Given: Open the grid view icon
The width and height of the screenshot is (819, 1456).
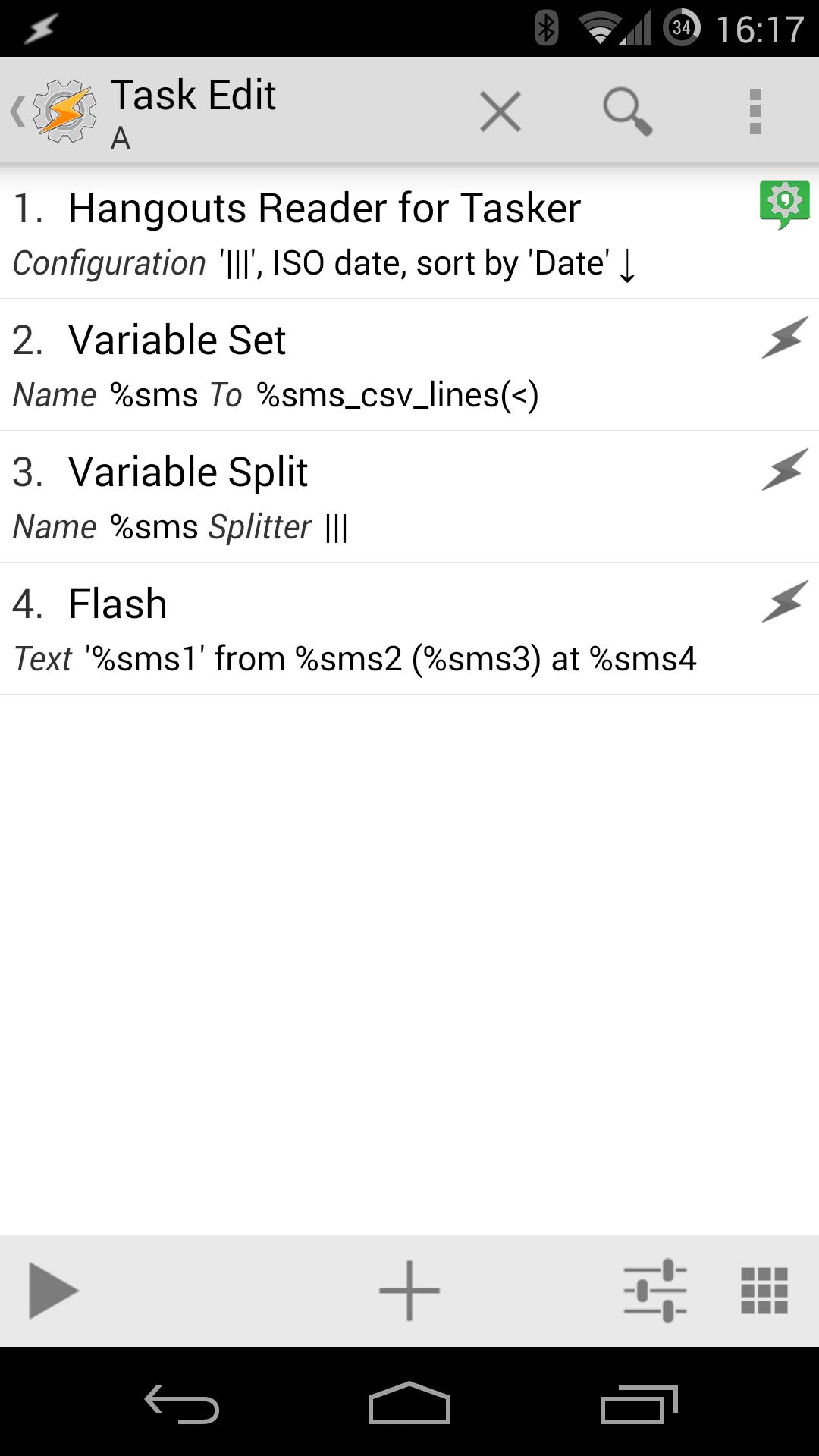Looking at the screenshot, I should [x=765, y=1290].
